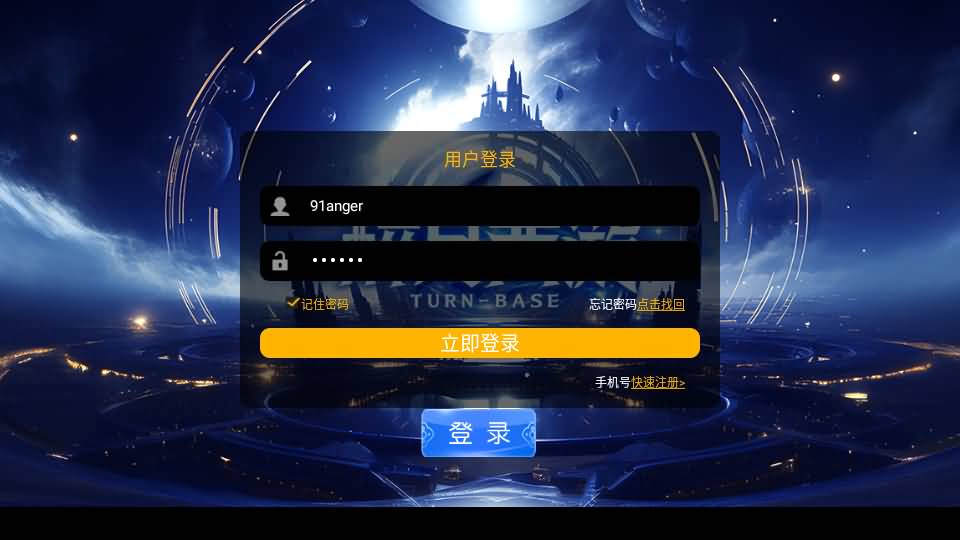Open the 点击找回 password recovery link
The width and height of the screenshot is (960, 540).
[661, 304]
